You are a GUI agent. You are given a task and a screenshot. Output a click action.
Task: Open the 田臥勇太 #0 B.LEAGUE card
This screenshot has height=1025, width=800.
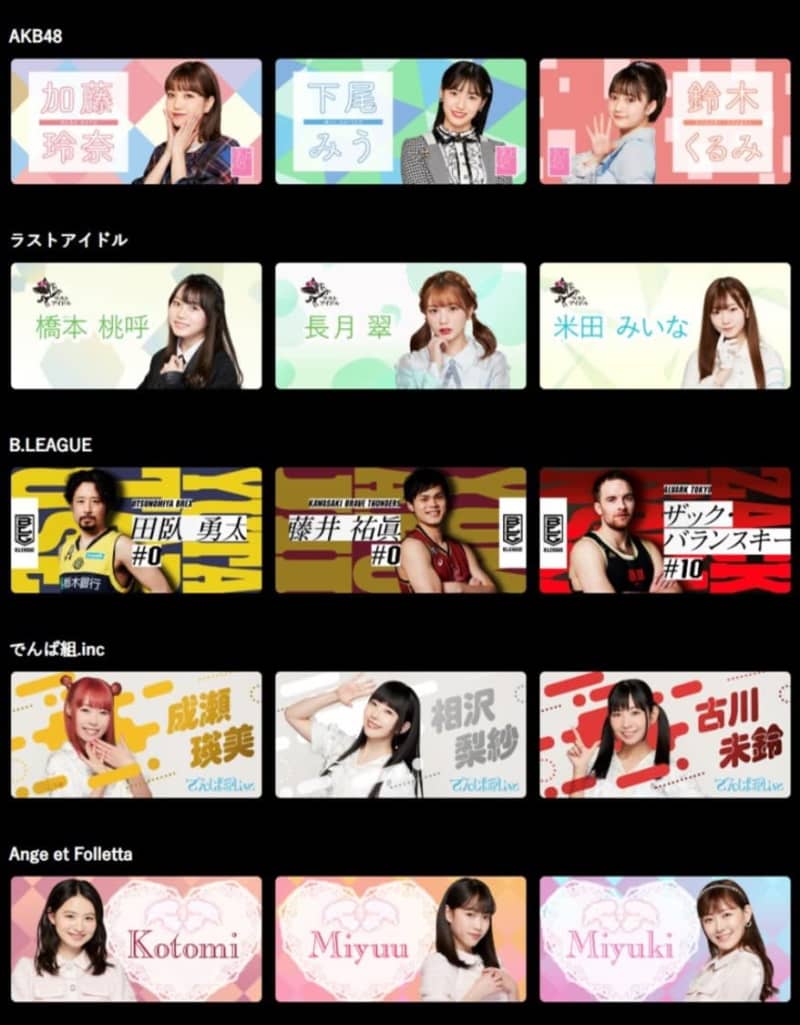[136, 530]
